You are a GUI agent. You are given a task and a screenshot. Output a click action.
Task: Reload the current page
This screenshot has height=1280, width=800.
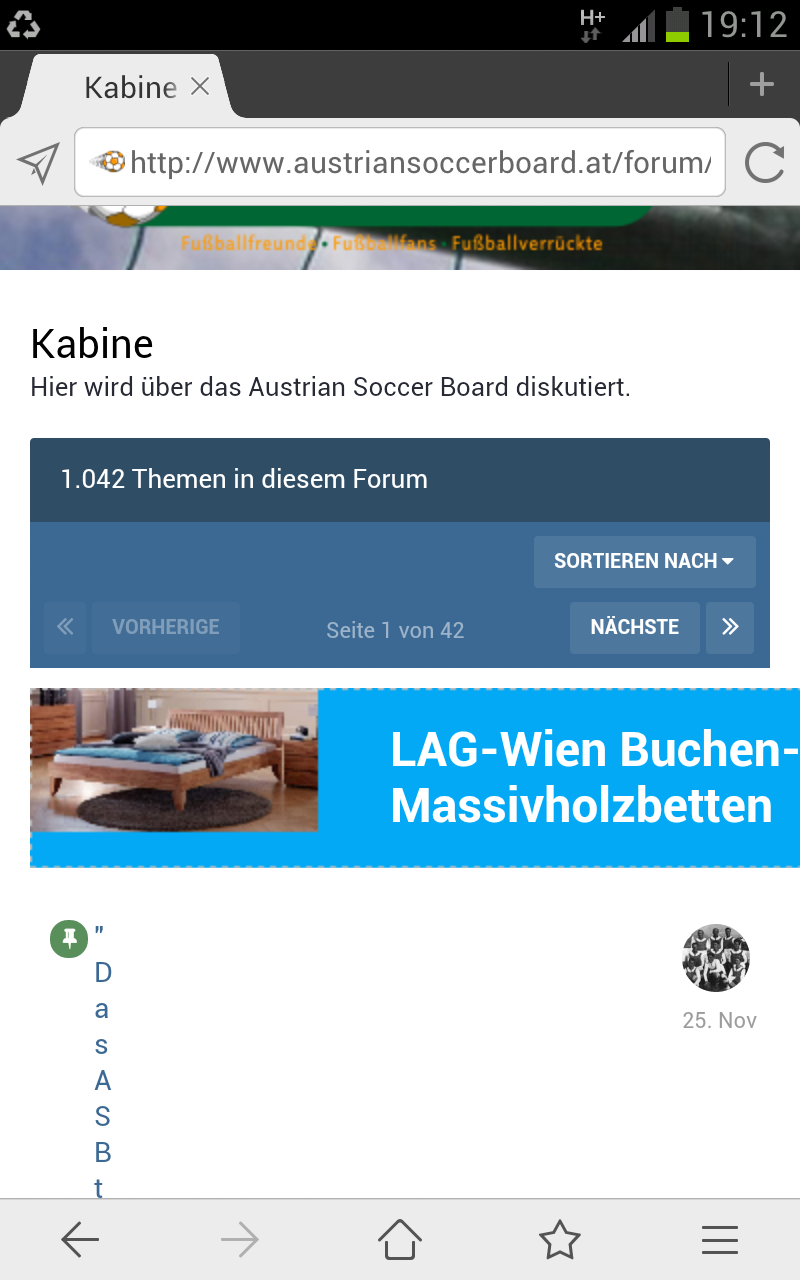click(x=765, y=162)
